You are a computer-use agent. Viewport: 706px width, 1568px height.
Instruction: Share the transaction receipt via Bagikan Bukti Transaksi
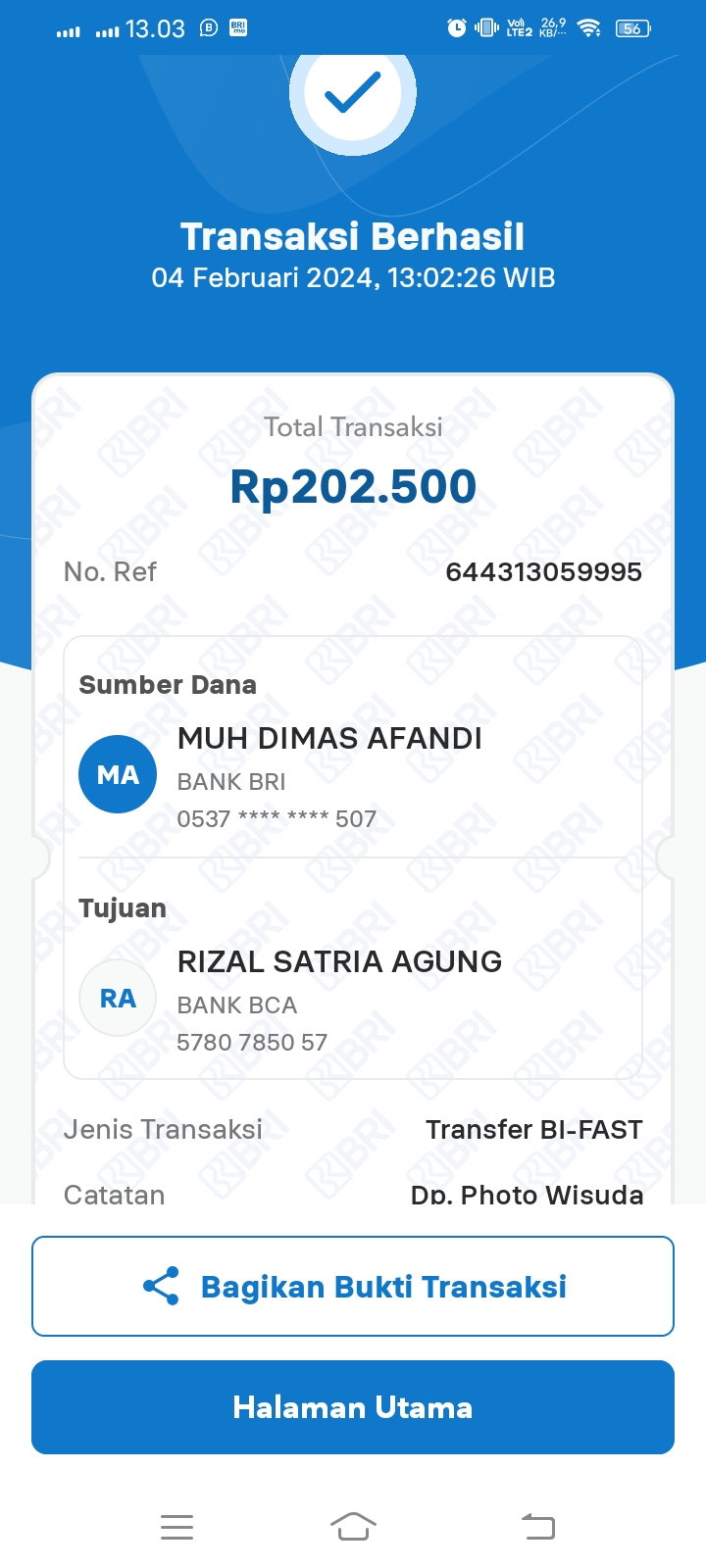[353, 1286]
